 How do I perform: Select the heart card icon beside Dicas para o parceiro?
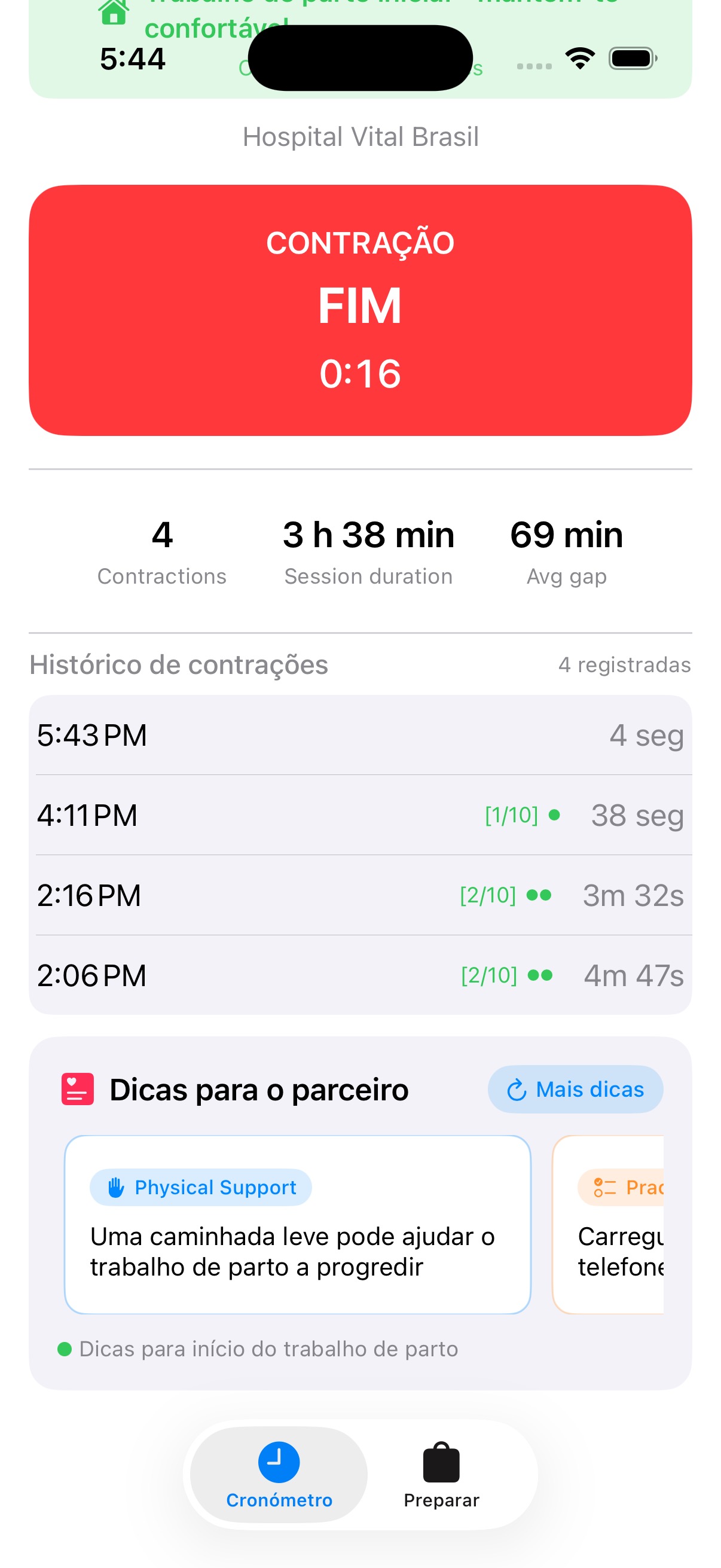(x=77, y=1090)
